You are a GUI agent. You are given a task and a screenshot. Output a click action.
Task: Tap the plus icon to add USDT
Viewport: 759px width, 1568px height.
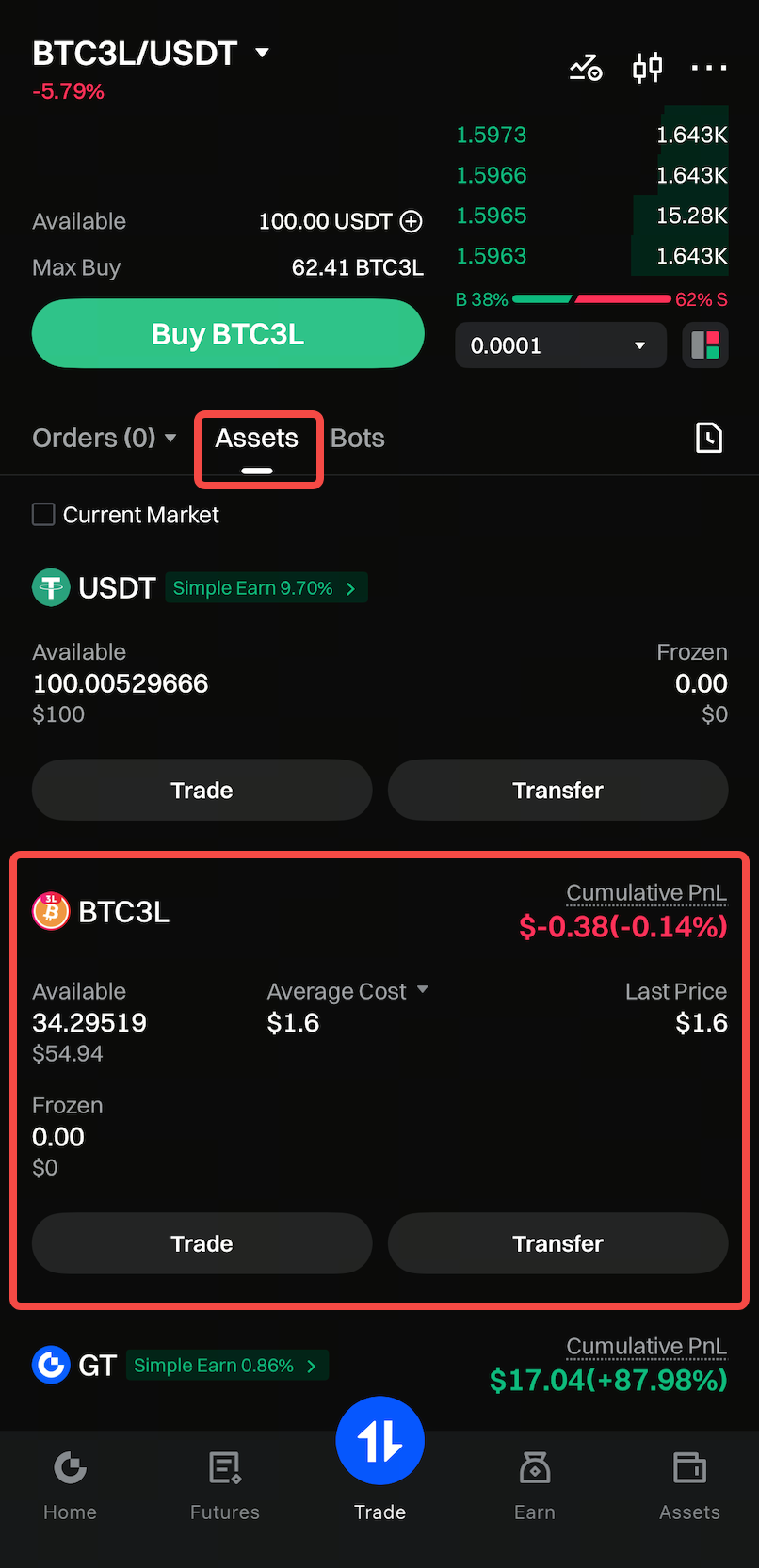[x=412, y=222]
